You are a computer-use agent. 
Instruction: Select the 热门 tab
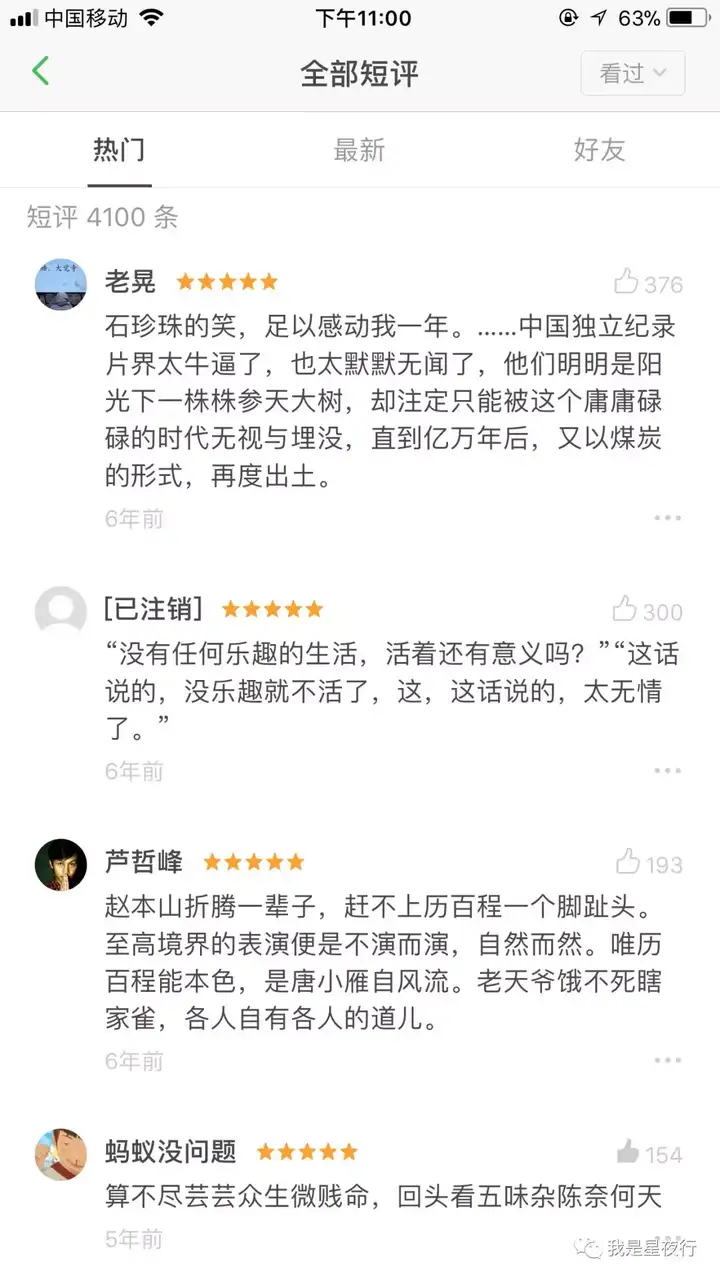coord(119,150)
